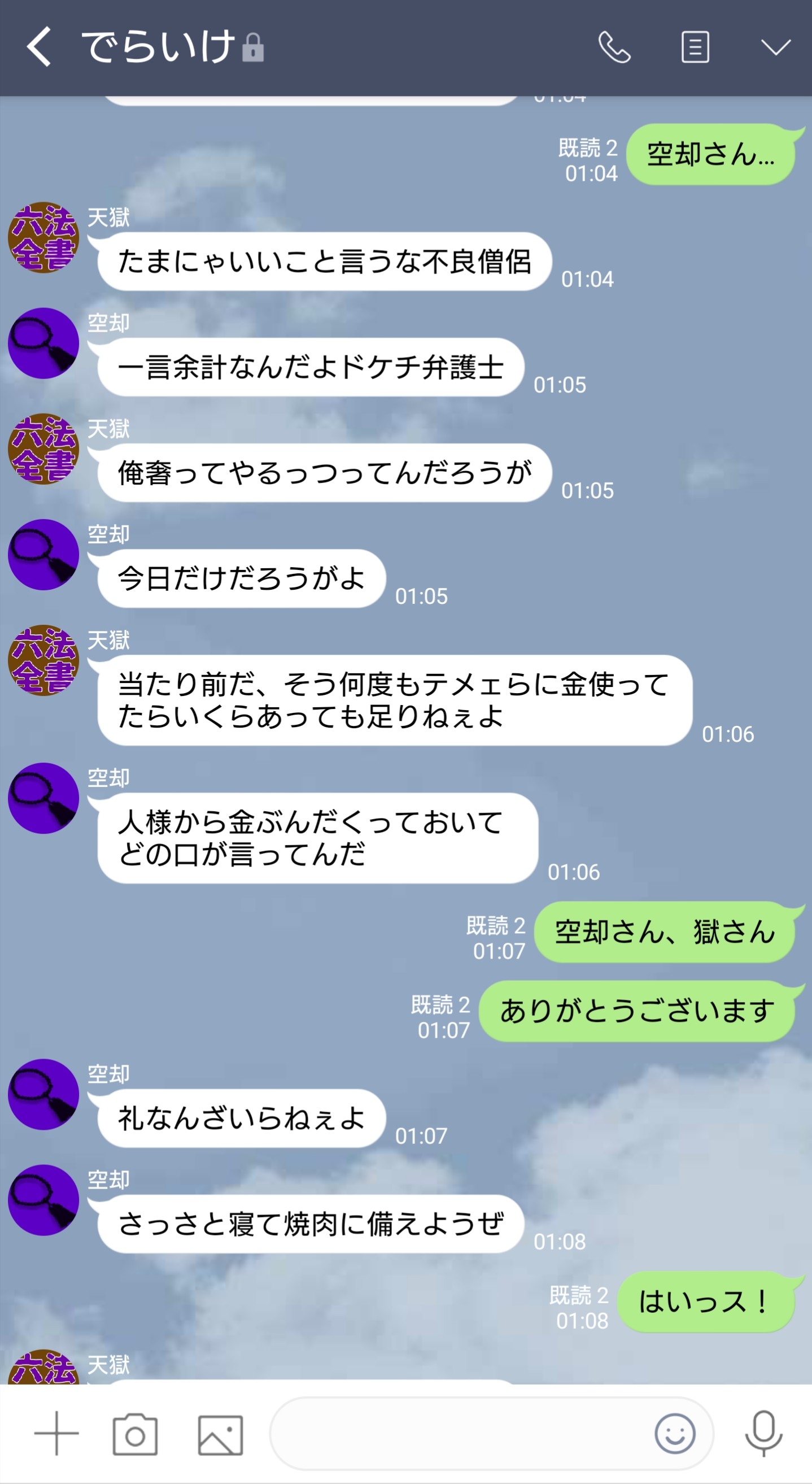Launch the camera from the chat bar
Image resolution: width=812 pixels, height=1484 pixels.
(x=136, y=1434)
